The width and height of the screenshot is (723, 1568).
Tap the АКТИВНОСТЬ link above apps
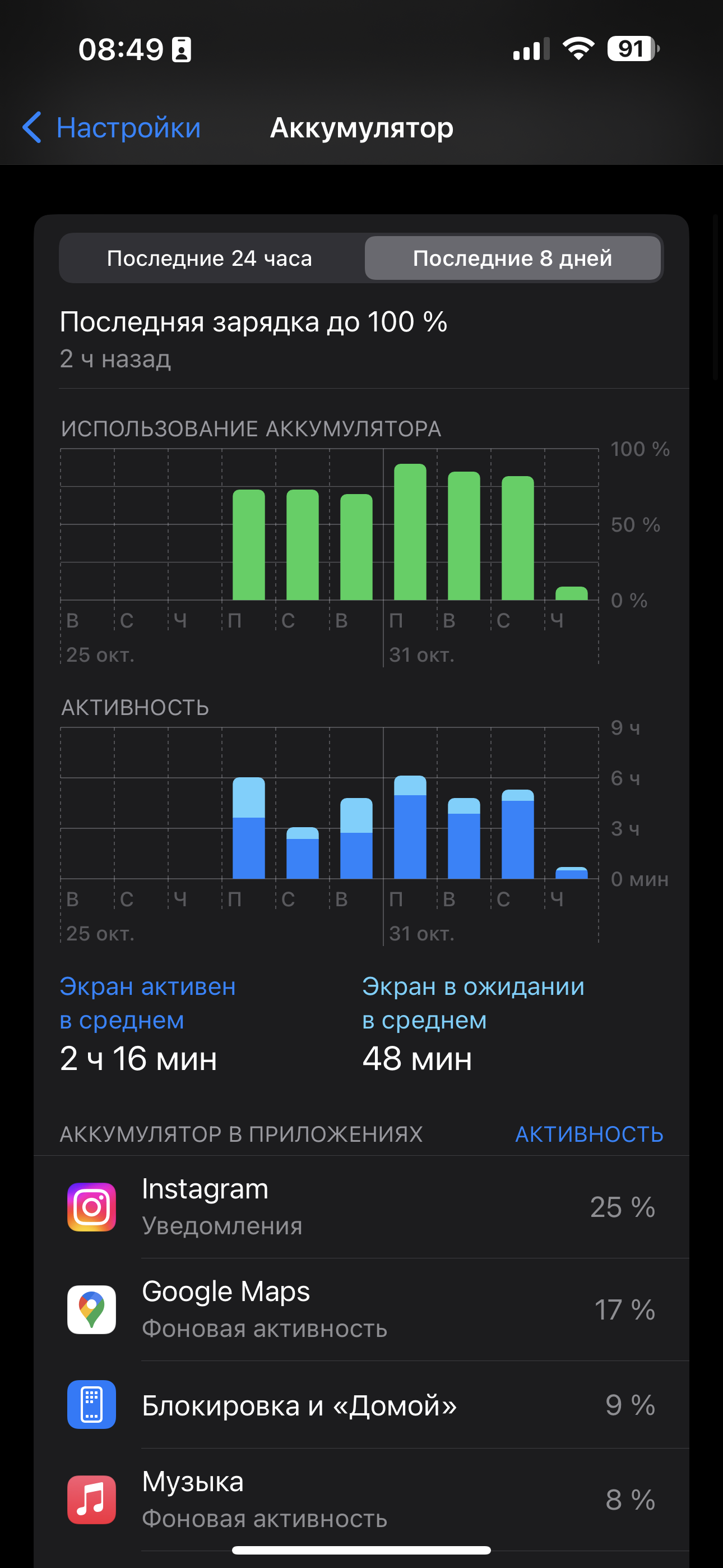pos(588,1134)
